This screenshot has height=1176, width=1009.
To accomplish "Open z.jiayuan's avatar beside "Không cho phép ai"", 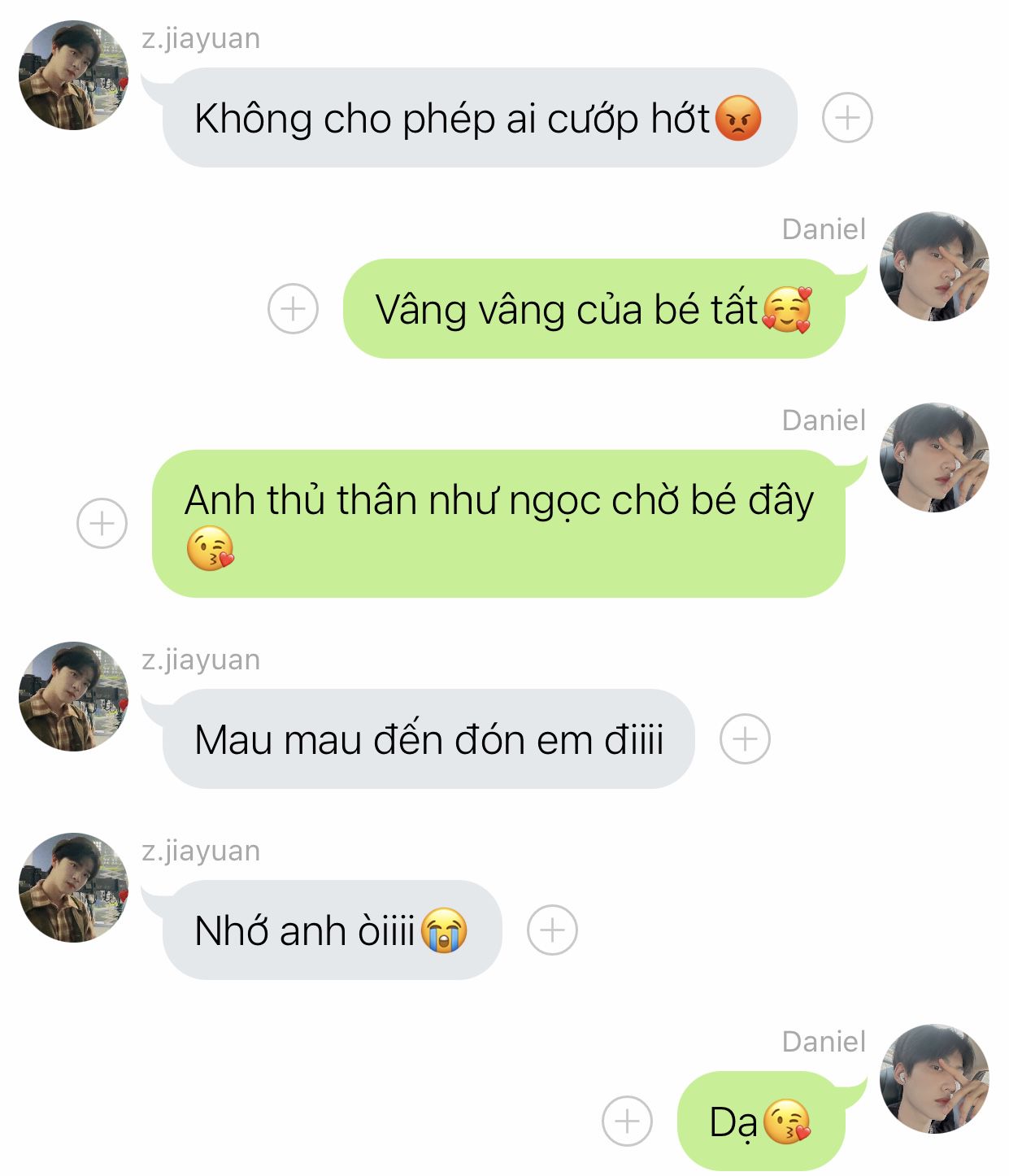I will point(73,76).
